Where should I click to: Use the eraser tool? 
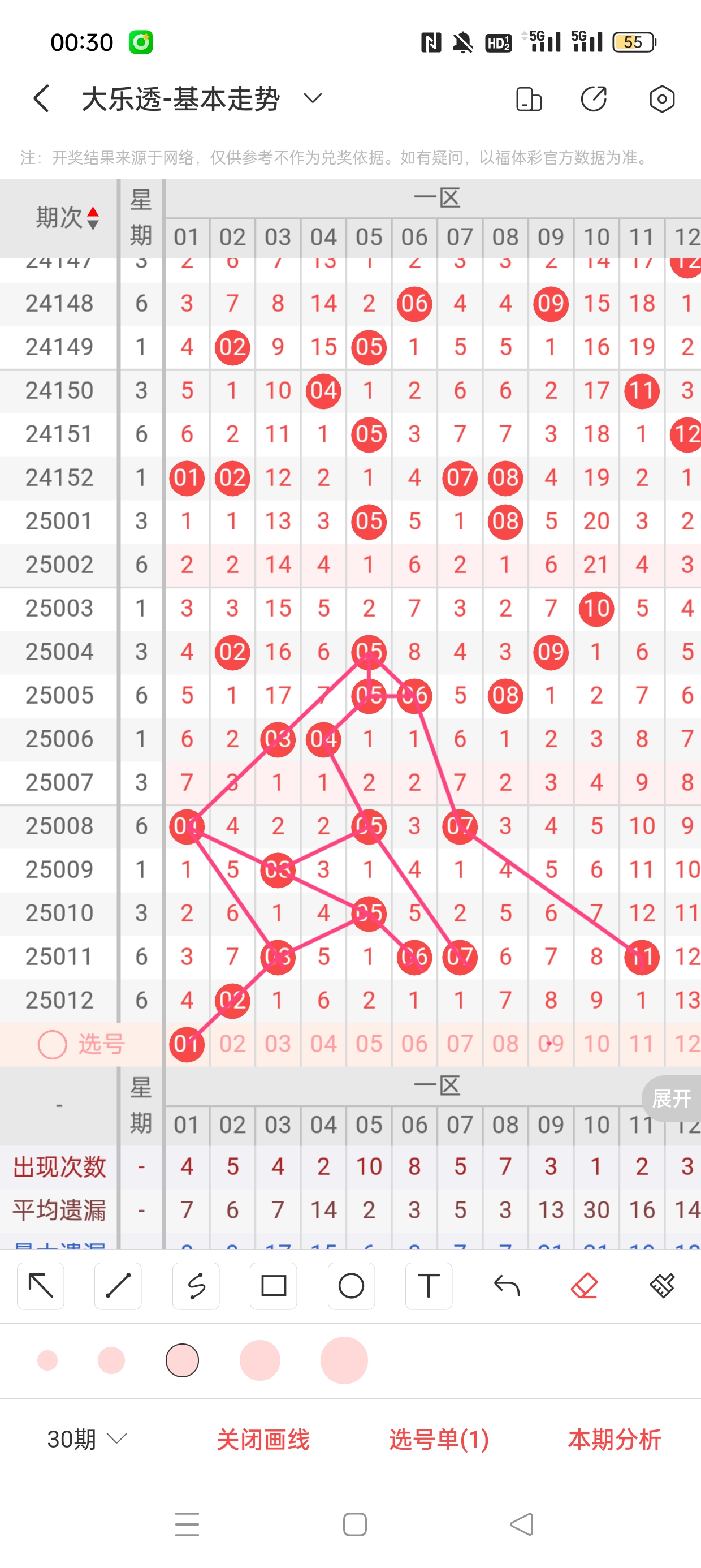pos(584,1286)
